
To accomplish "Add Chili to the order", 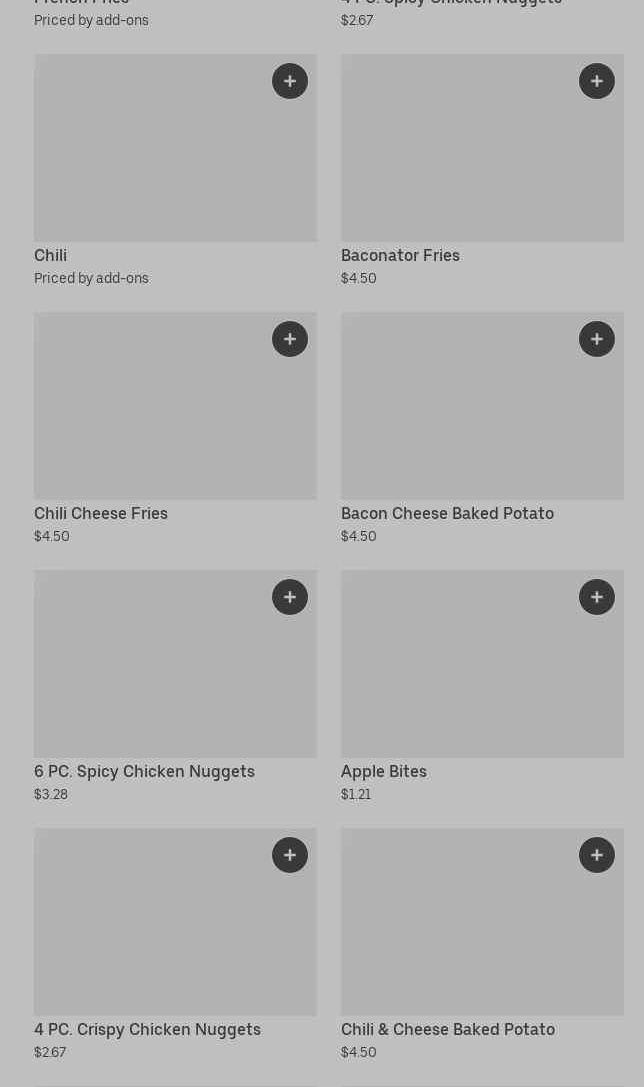I will pos(290,81).
